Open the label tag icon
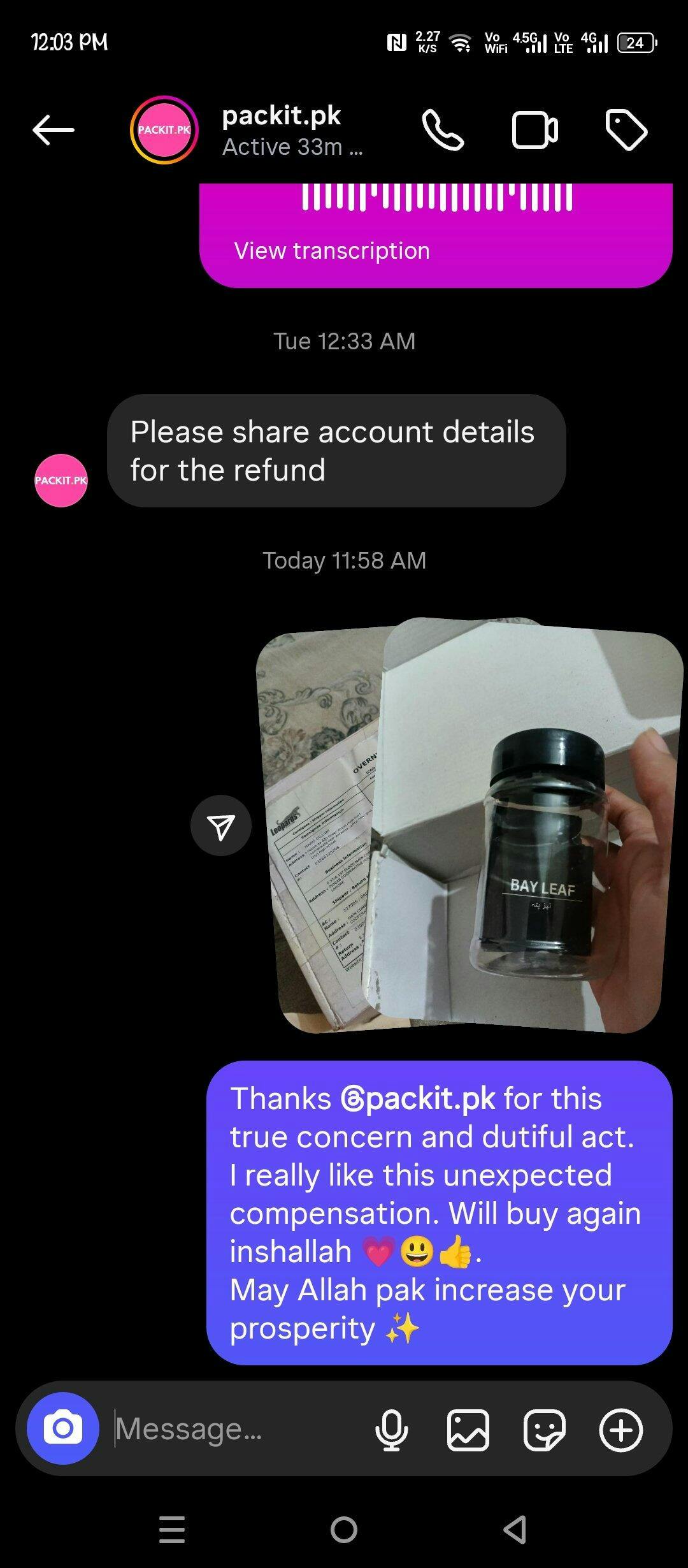The height and width of the screenshot is (1568, 688). click(626, 130)
